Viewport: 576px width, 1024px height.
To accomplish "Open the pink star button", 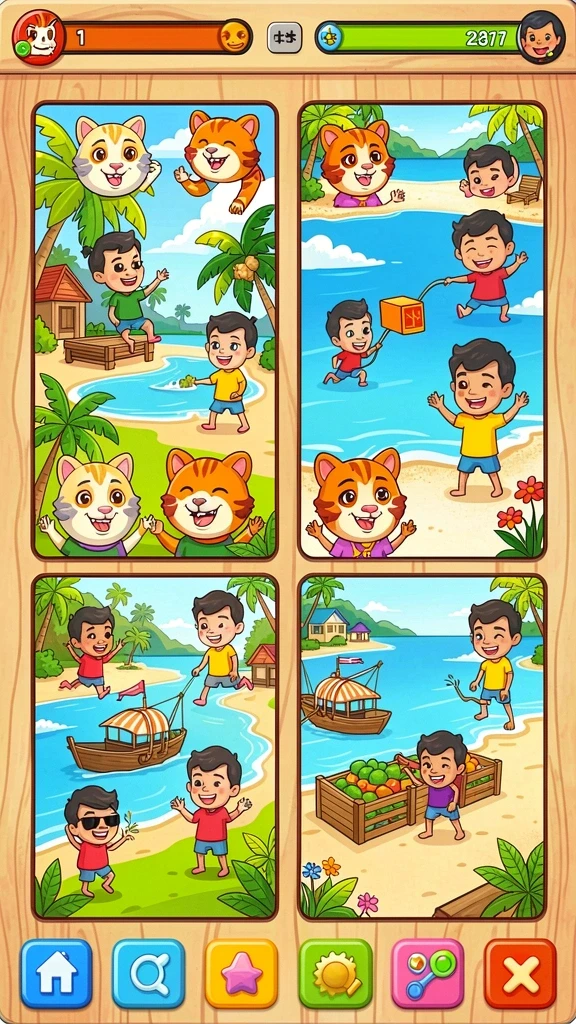I will coord(242,974).
